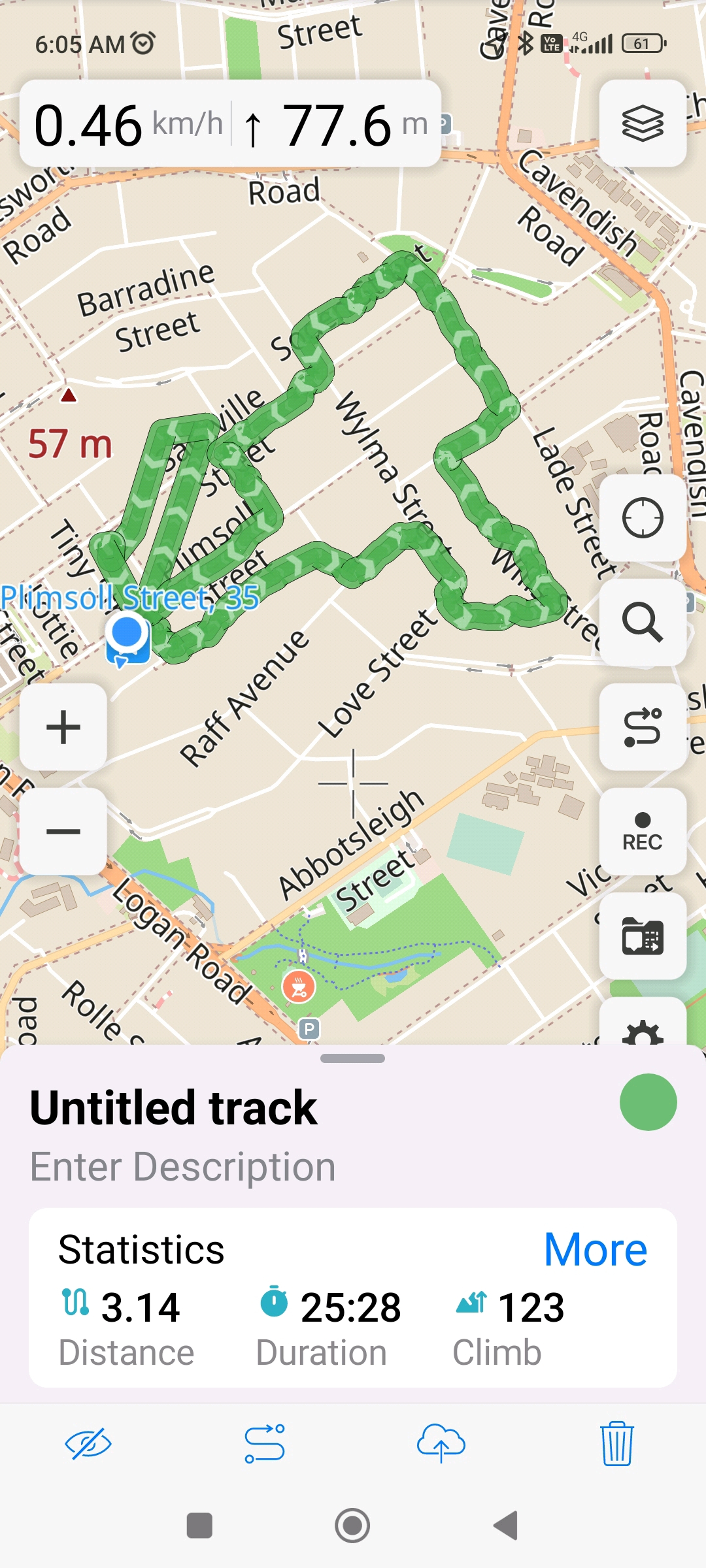Open the map layers selector
The image size is (706, 1568).
pos(642,123)
